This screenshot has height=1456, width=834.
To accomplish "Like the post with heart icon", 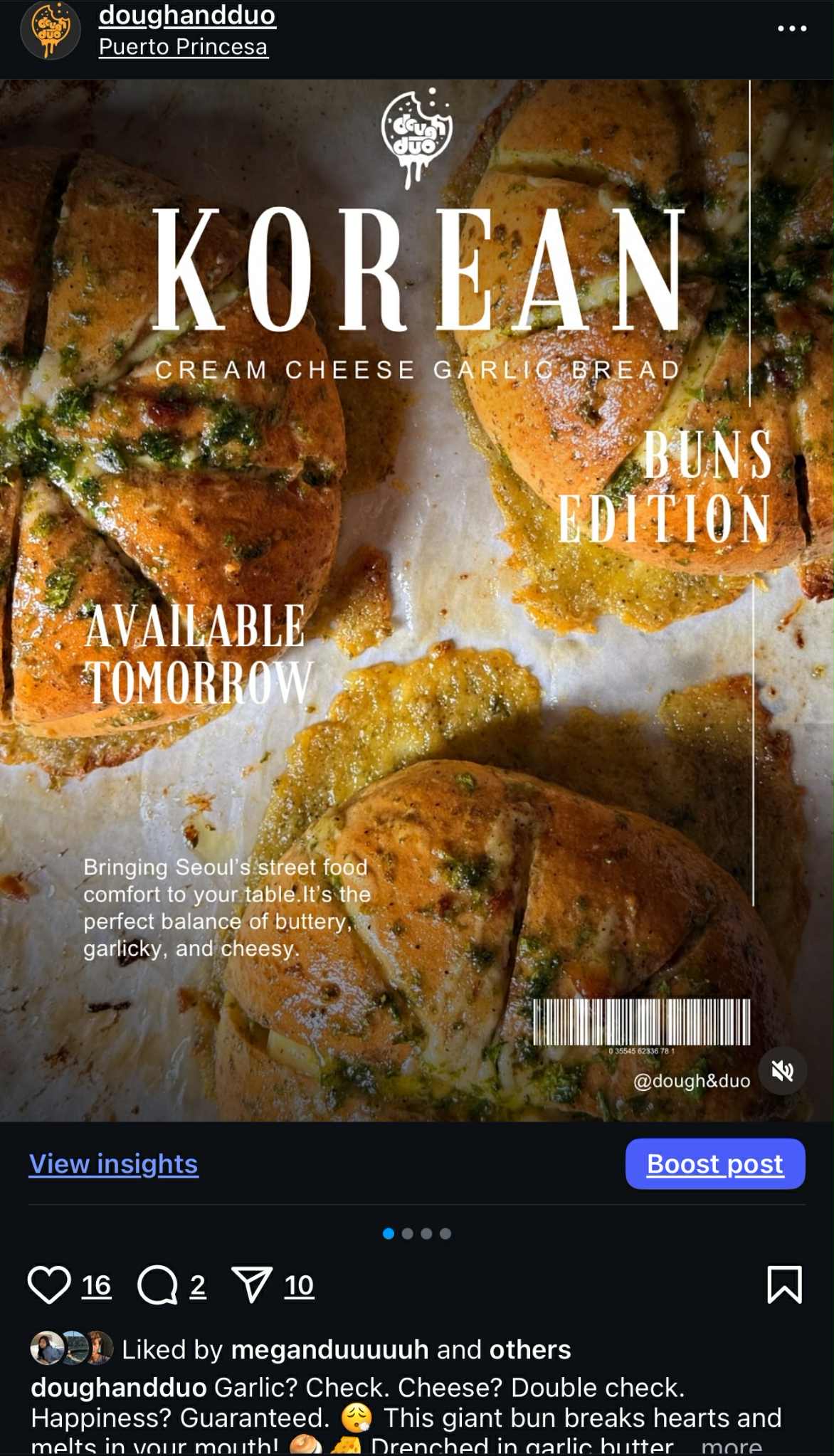I will (49, 1284).
